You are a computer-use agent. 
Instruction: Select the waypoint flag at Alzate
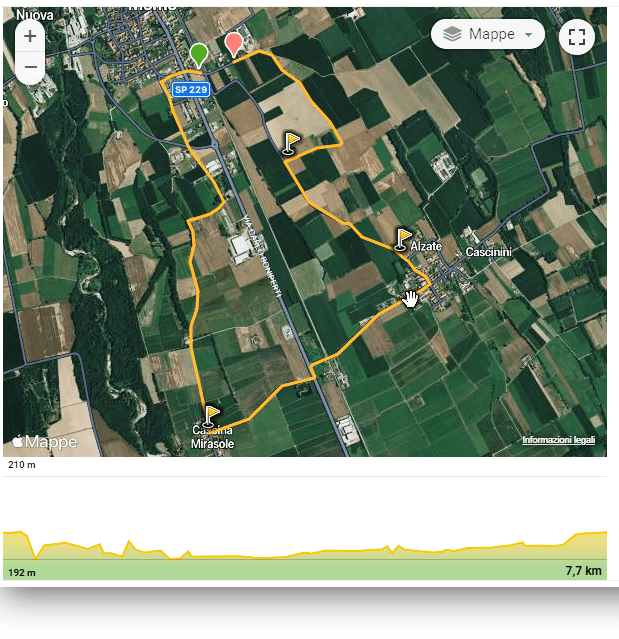(402, 238)
